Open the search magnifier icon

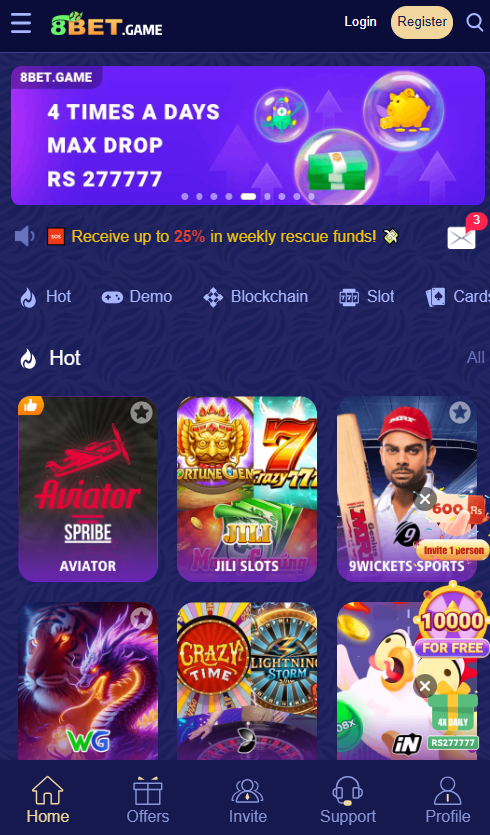click(474, 22)
